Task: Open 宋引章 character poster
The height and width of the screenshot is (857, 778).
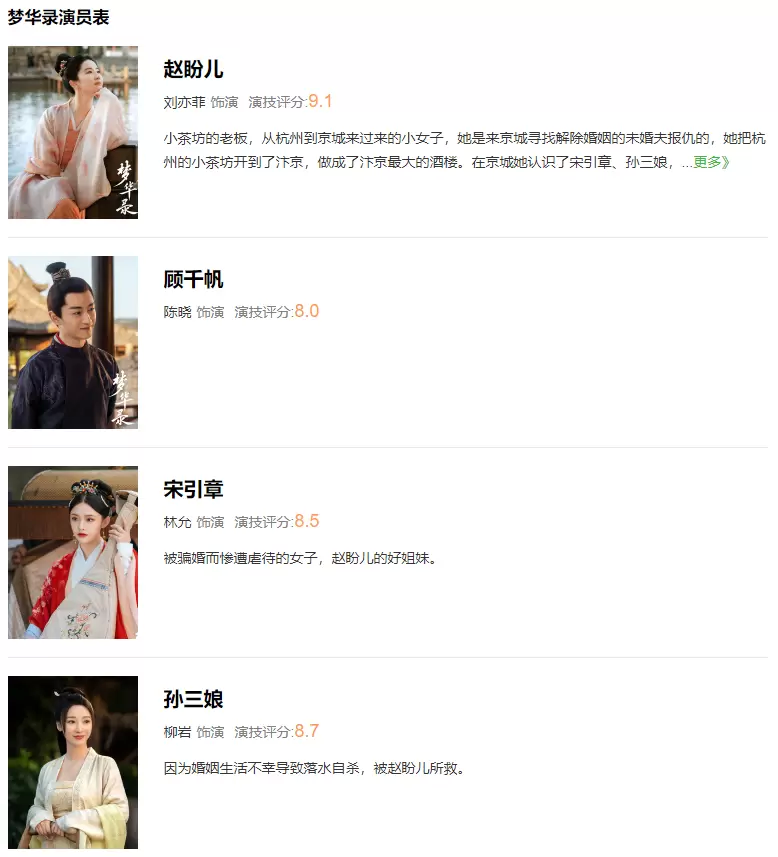Action: coord(73,552)
